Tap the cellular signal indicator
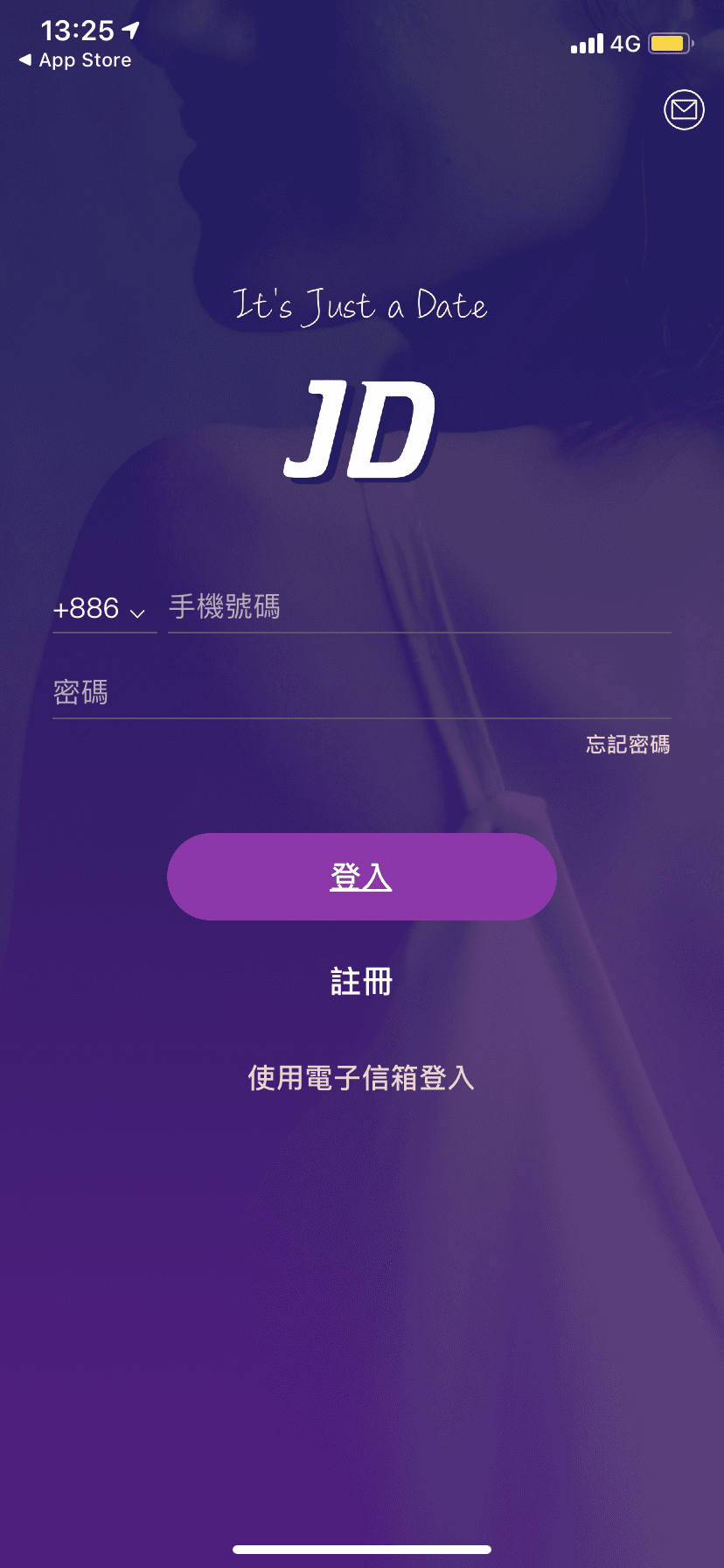 [587, 43]
